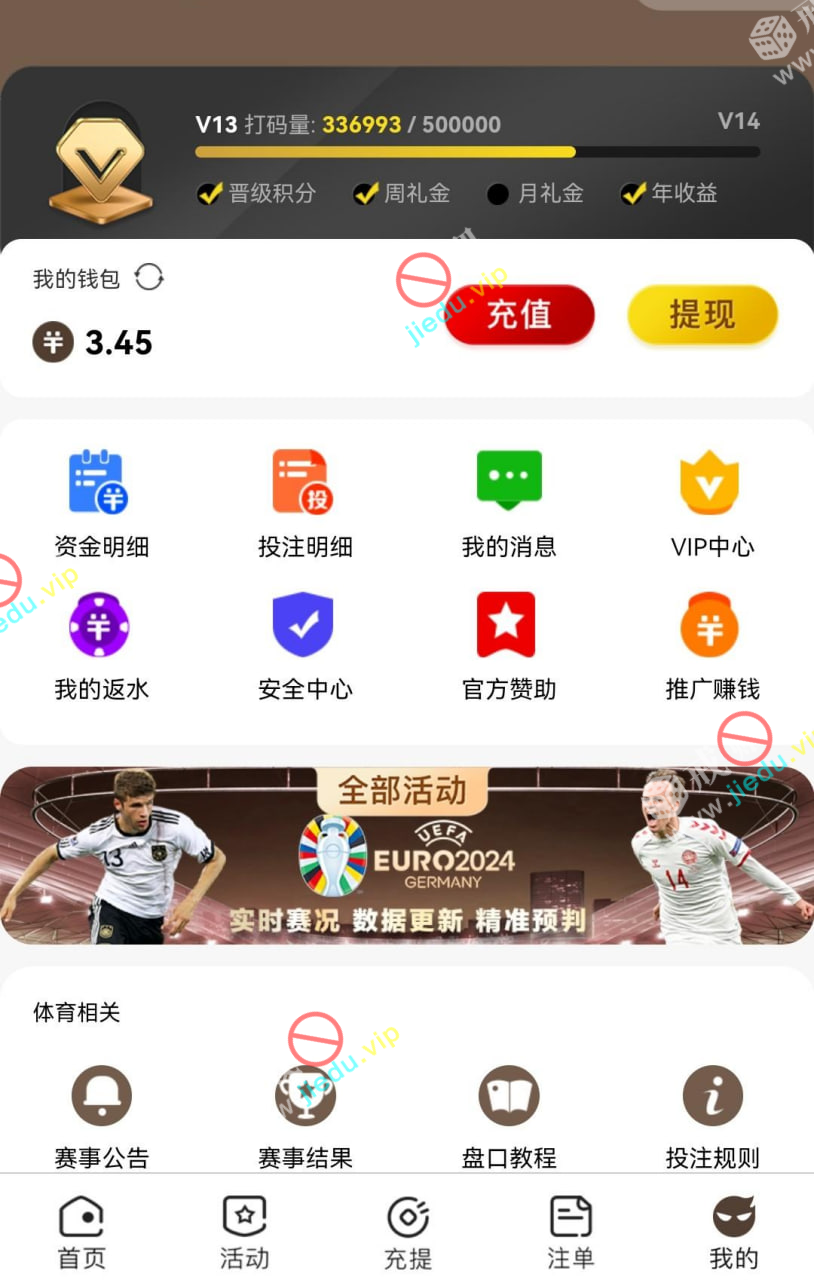
Task: Open 赛事公告 match announcements
Action: [x=101, y=1115]
